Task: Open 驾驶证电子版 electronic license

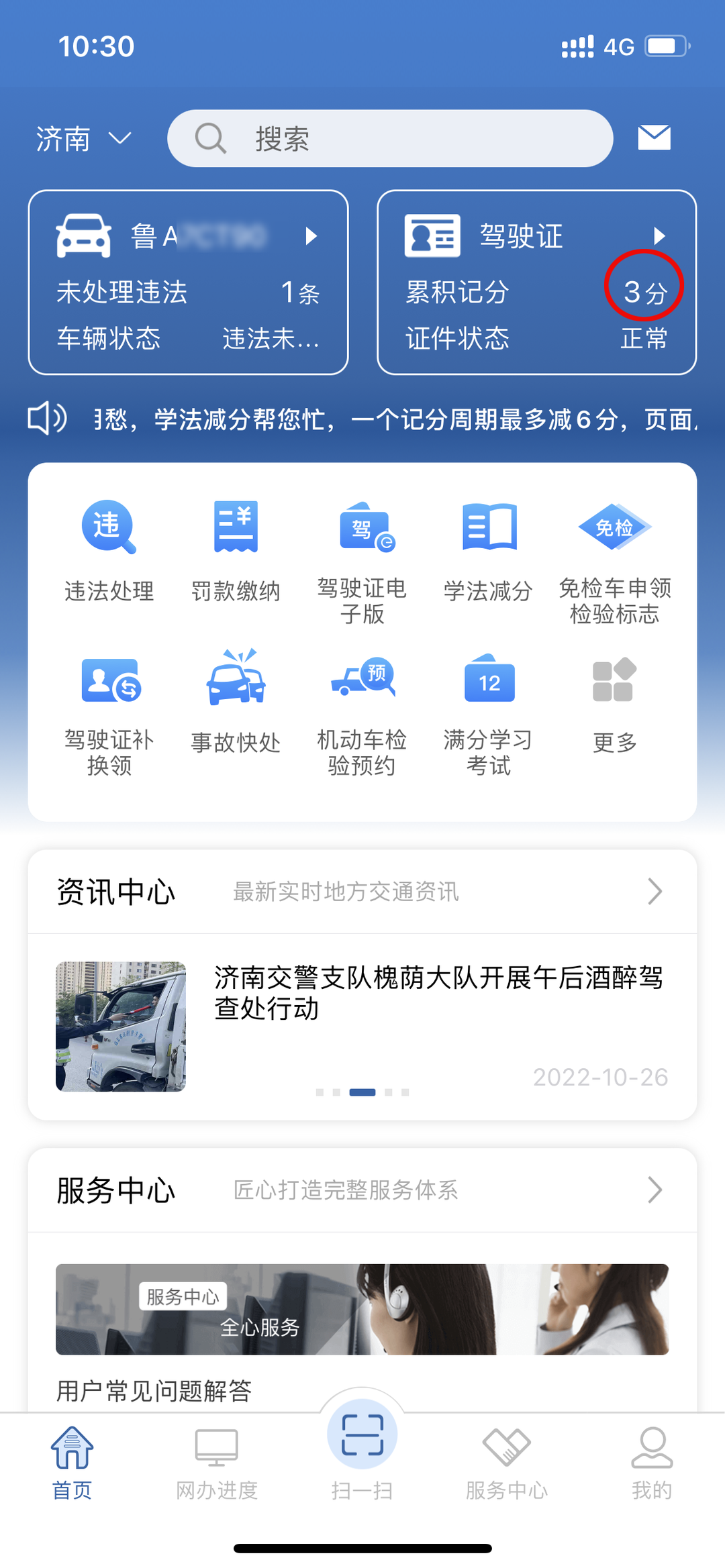Action: (362, 560)
